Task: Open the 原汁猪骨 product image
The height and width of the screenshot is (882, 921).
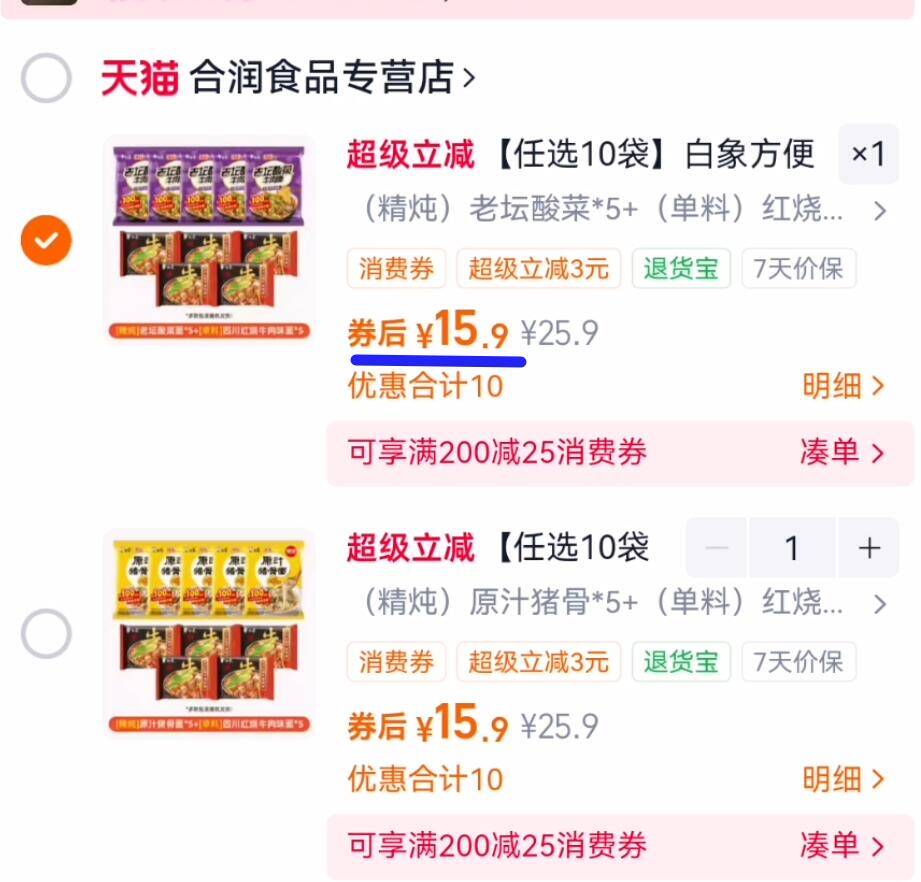Action: click(210, 634)
